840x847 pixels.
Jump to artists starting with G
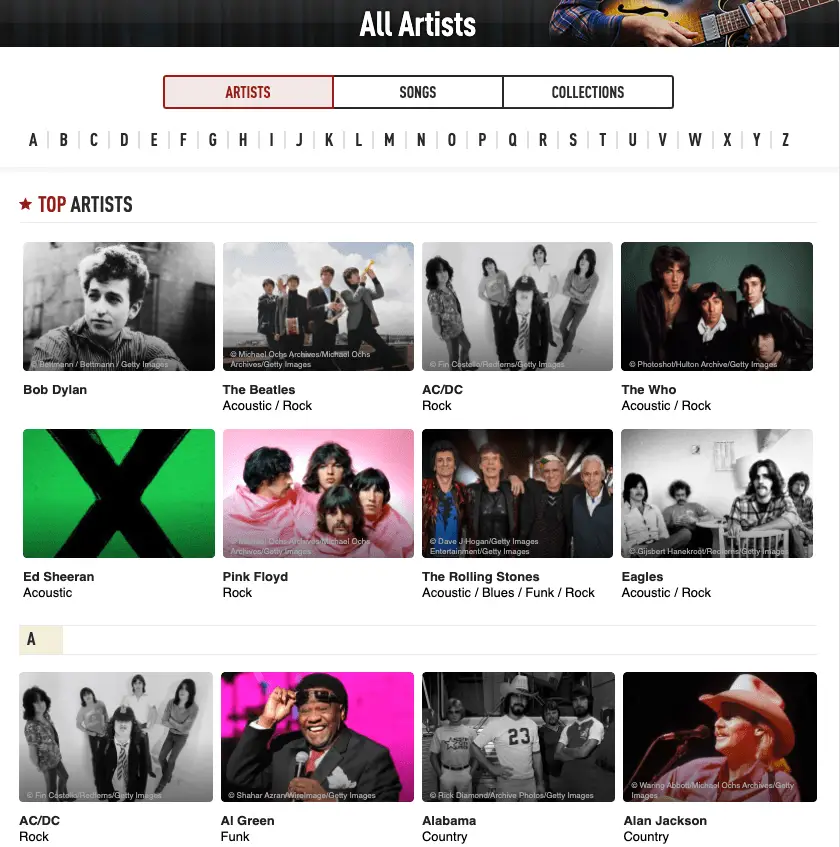(x=212, y=140)
